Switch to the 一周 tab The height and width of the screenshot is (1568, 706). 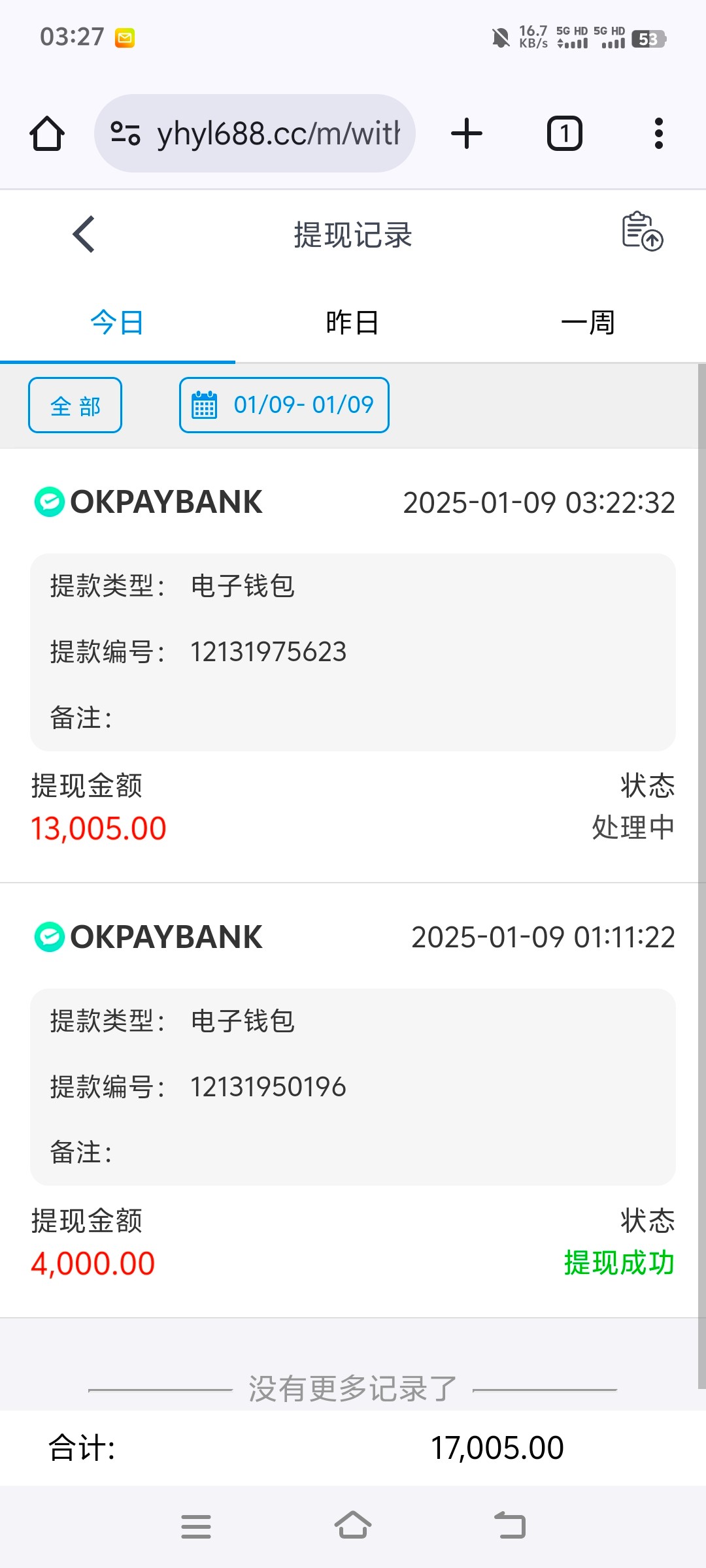click(x=588, y=323)
